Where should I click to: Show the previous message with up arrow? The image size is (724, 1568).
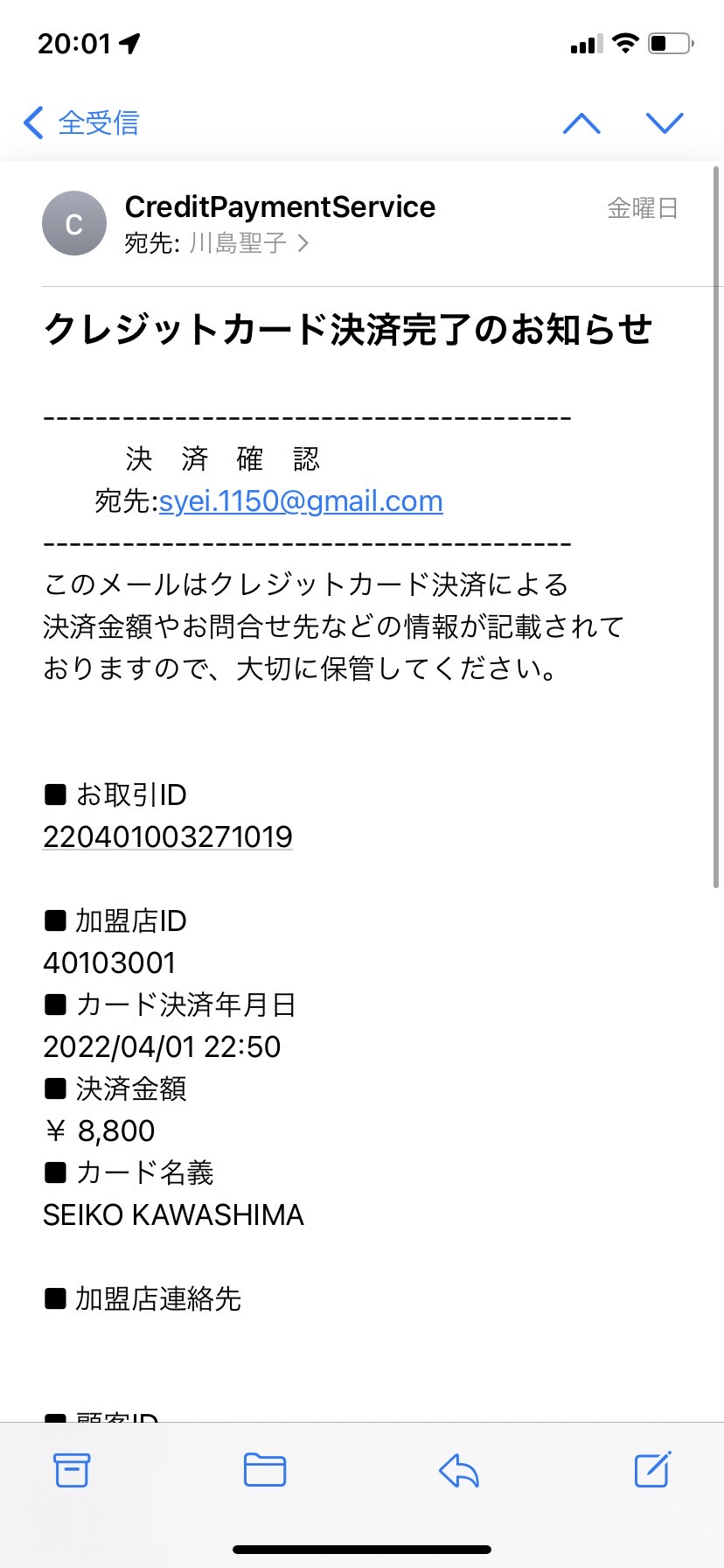coord(581,122)
